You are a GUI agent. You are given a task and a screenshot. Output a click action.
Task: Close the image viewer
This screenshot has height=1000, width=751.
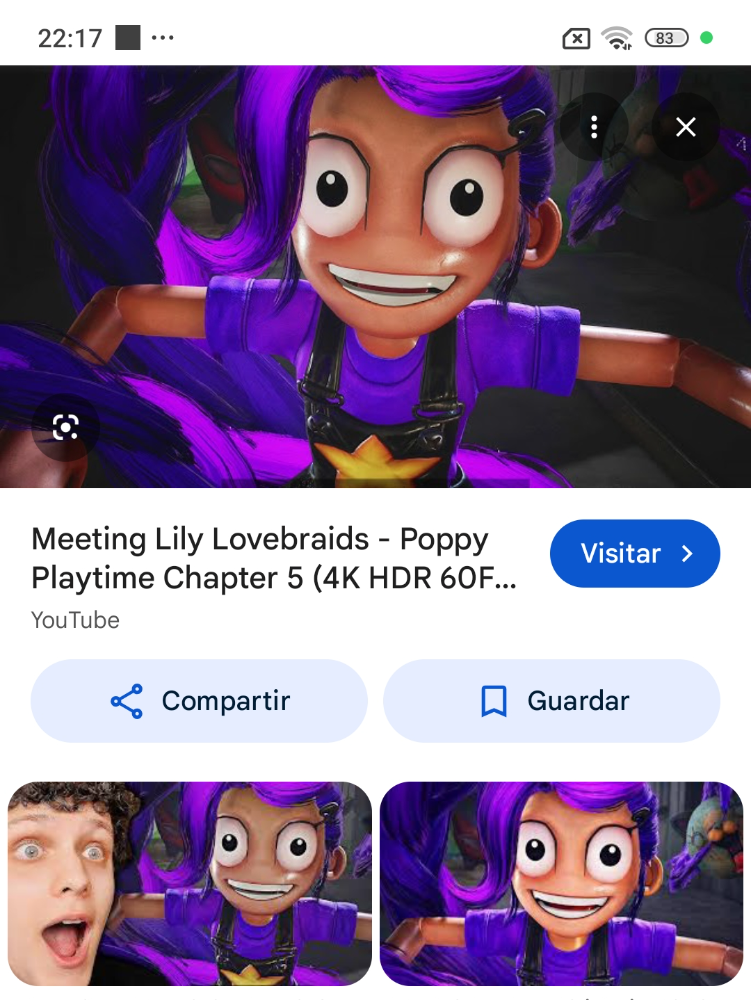685,127
